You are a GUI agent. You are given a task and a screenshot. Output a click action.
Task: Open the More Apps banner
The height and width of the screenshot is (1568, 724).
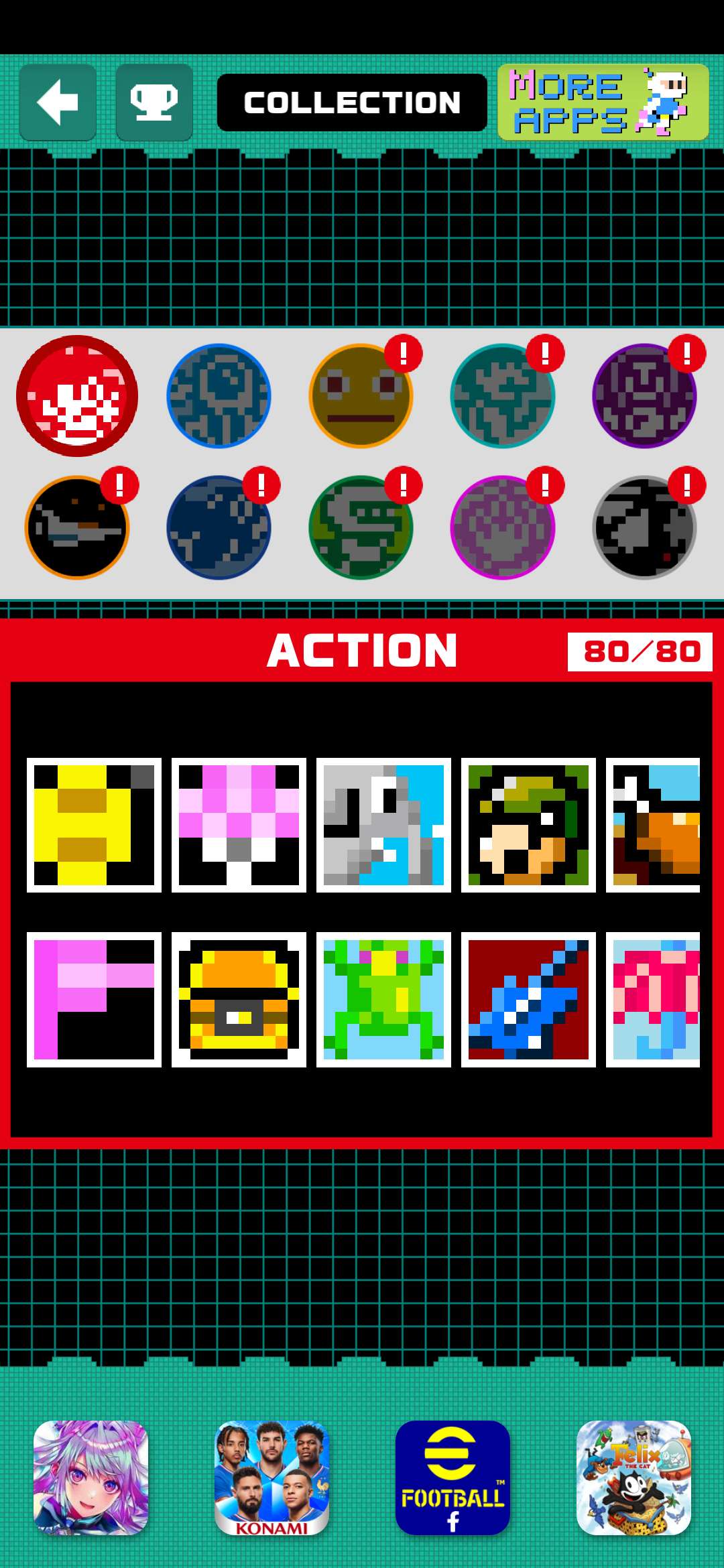603,103
